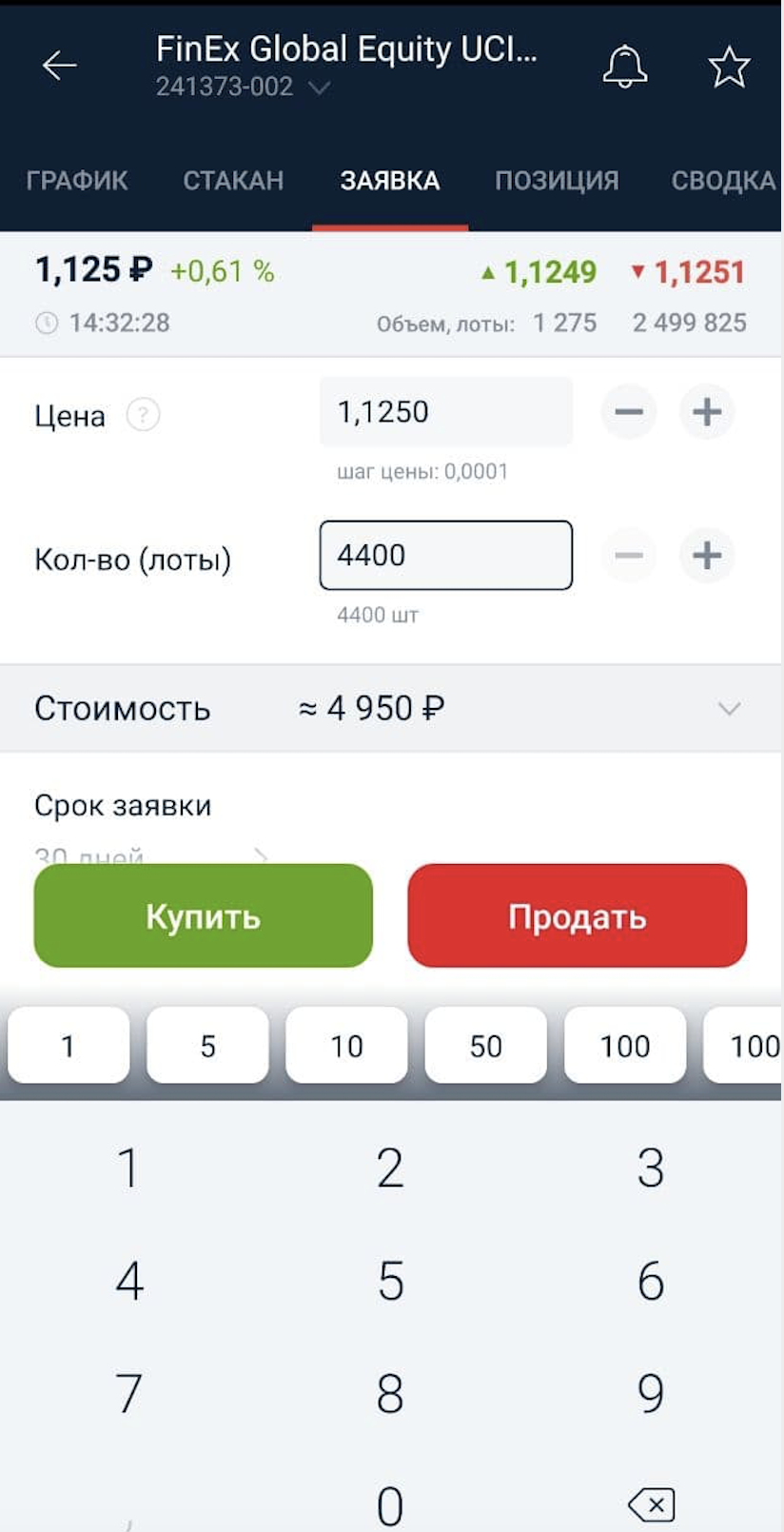
Task: Switch to the ПОЗИЦИЯ tab
Action: coord(557,181)
